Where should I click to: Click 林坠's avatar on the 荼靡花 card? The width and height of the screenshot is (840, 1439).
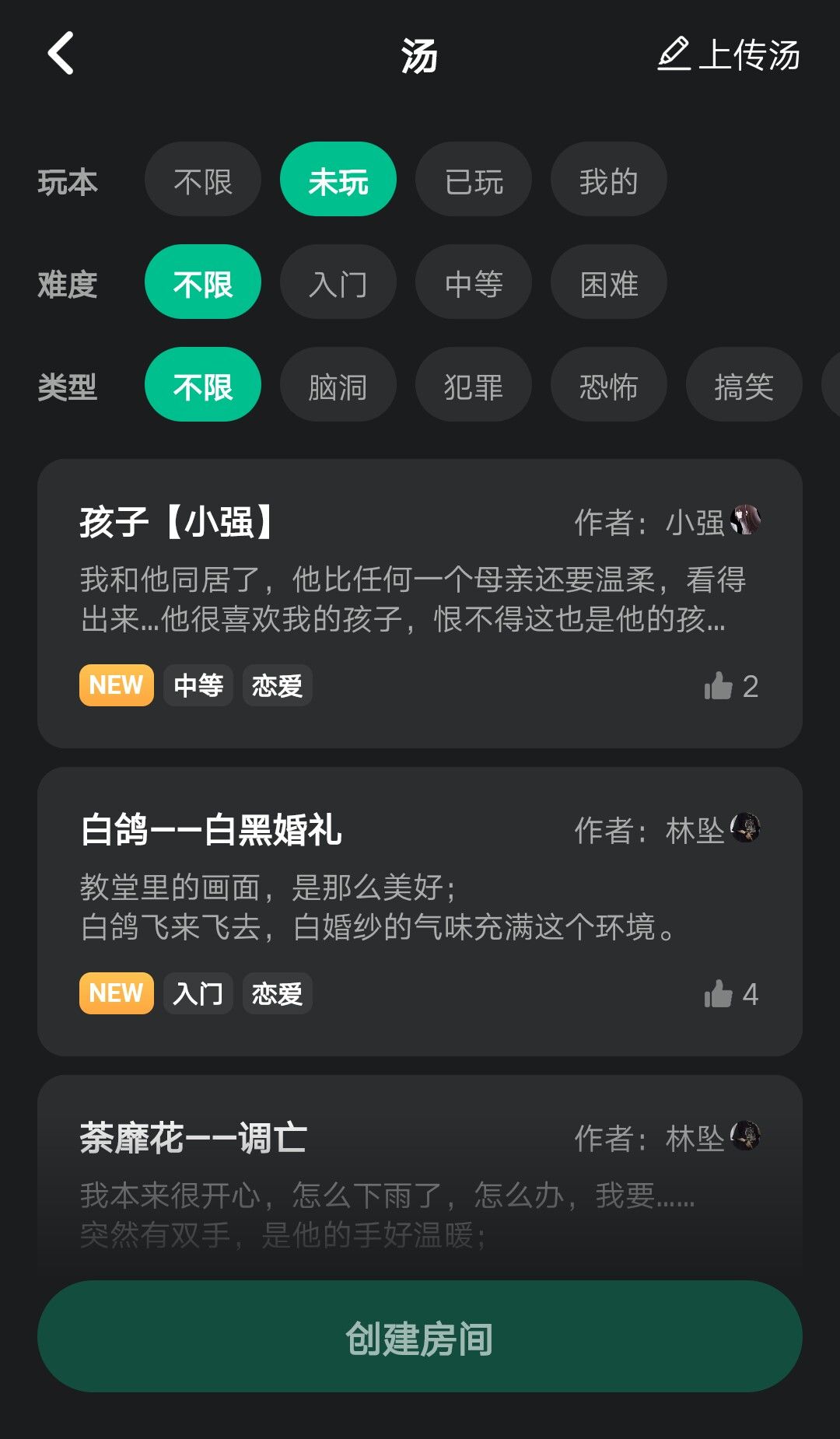(745, 1136)
